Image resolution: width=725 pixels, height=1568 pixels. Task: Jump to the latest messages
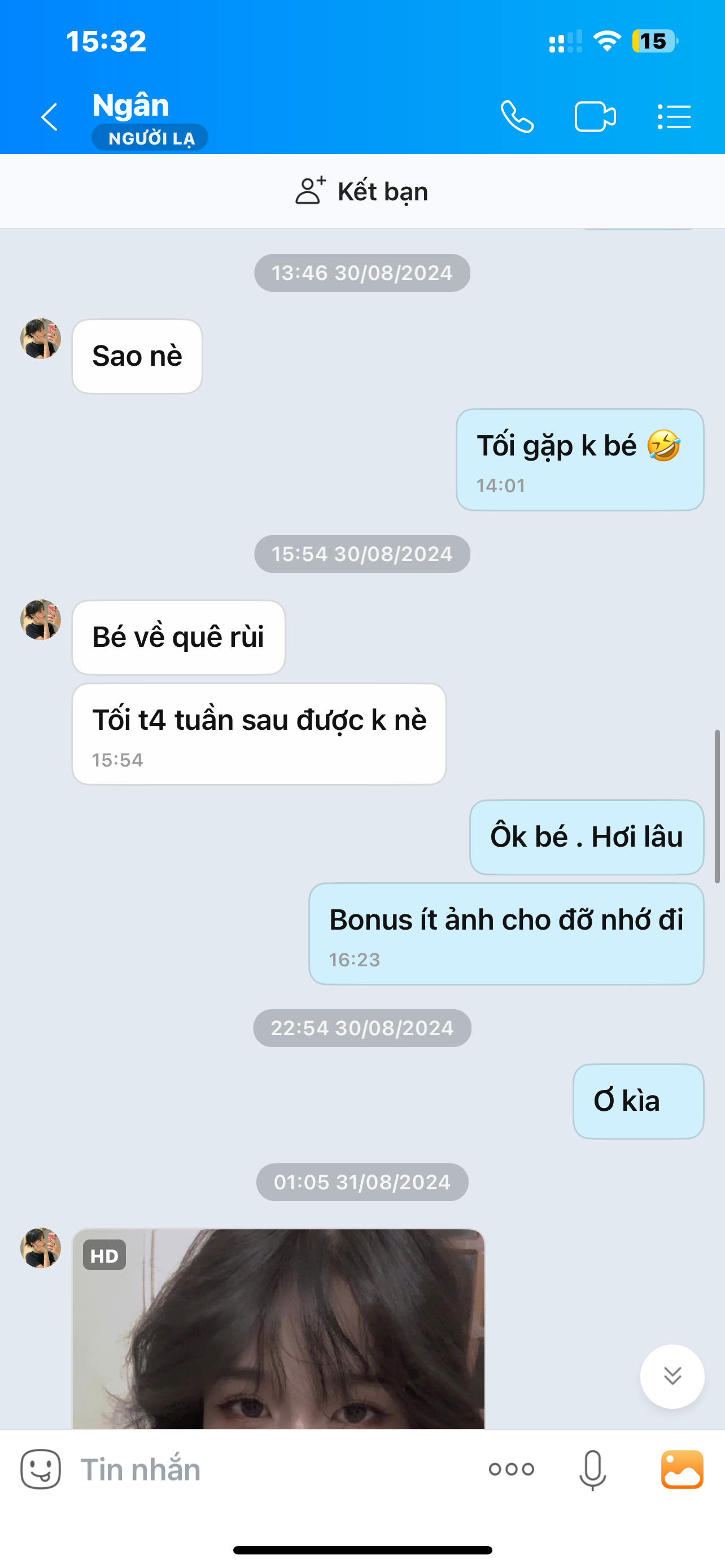point(672,1376)
